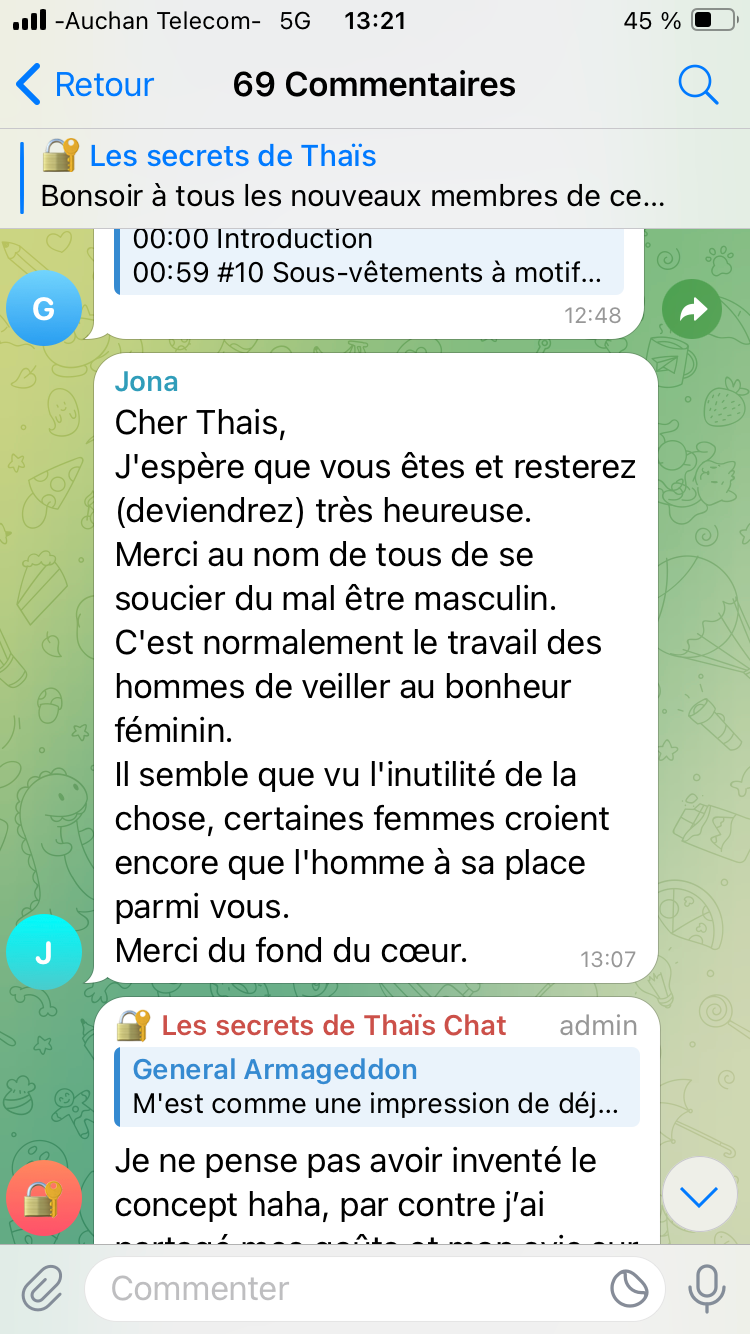The image size is (750, 1334).
Task: Tap the microphone to record voice
Action: click(707, 1288)
